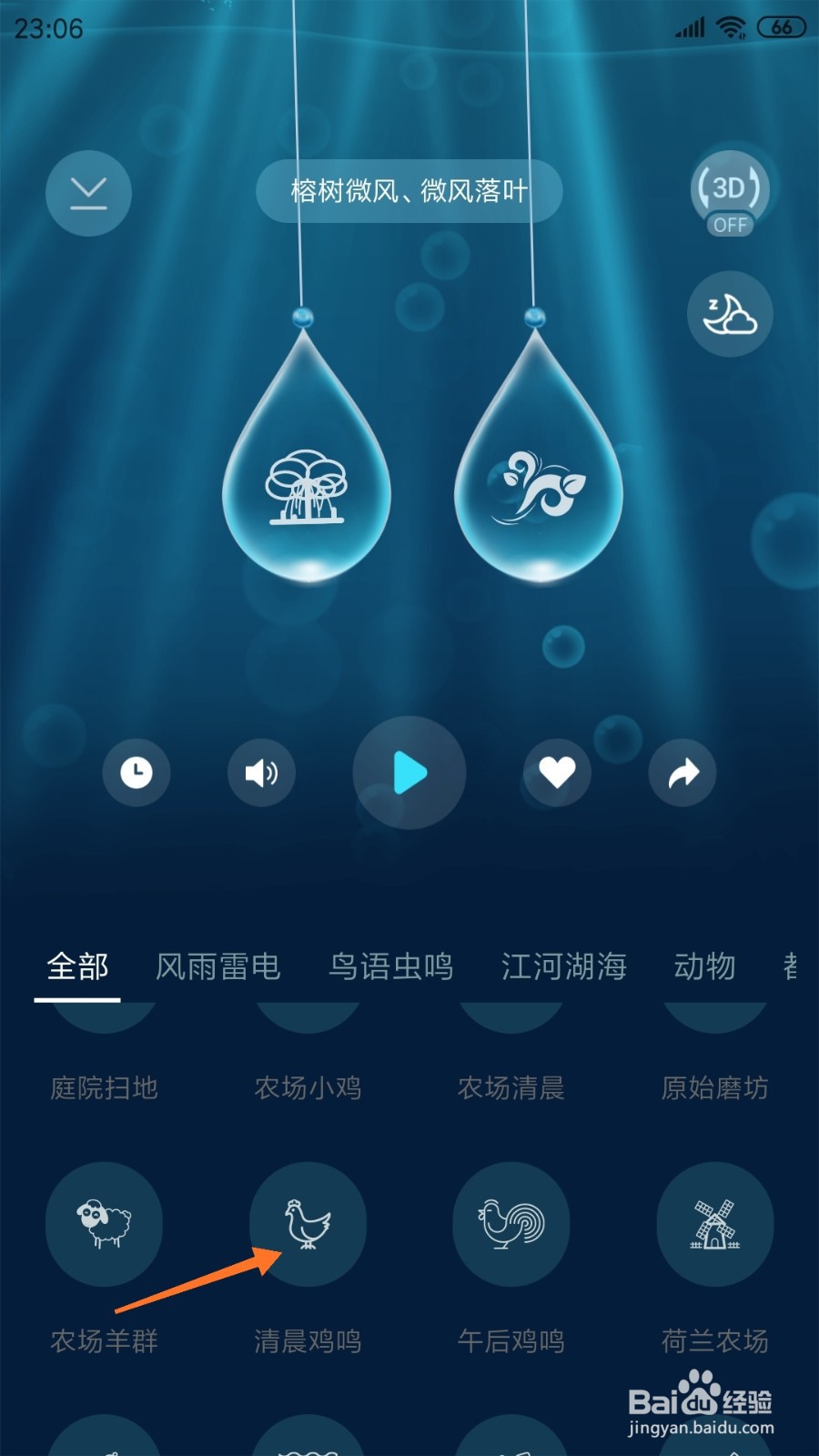Screen dimensions: 819x1456
Task: Switch to the 江河湖海 tab
Action: pos(564,966)
